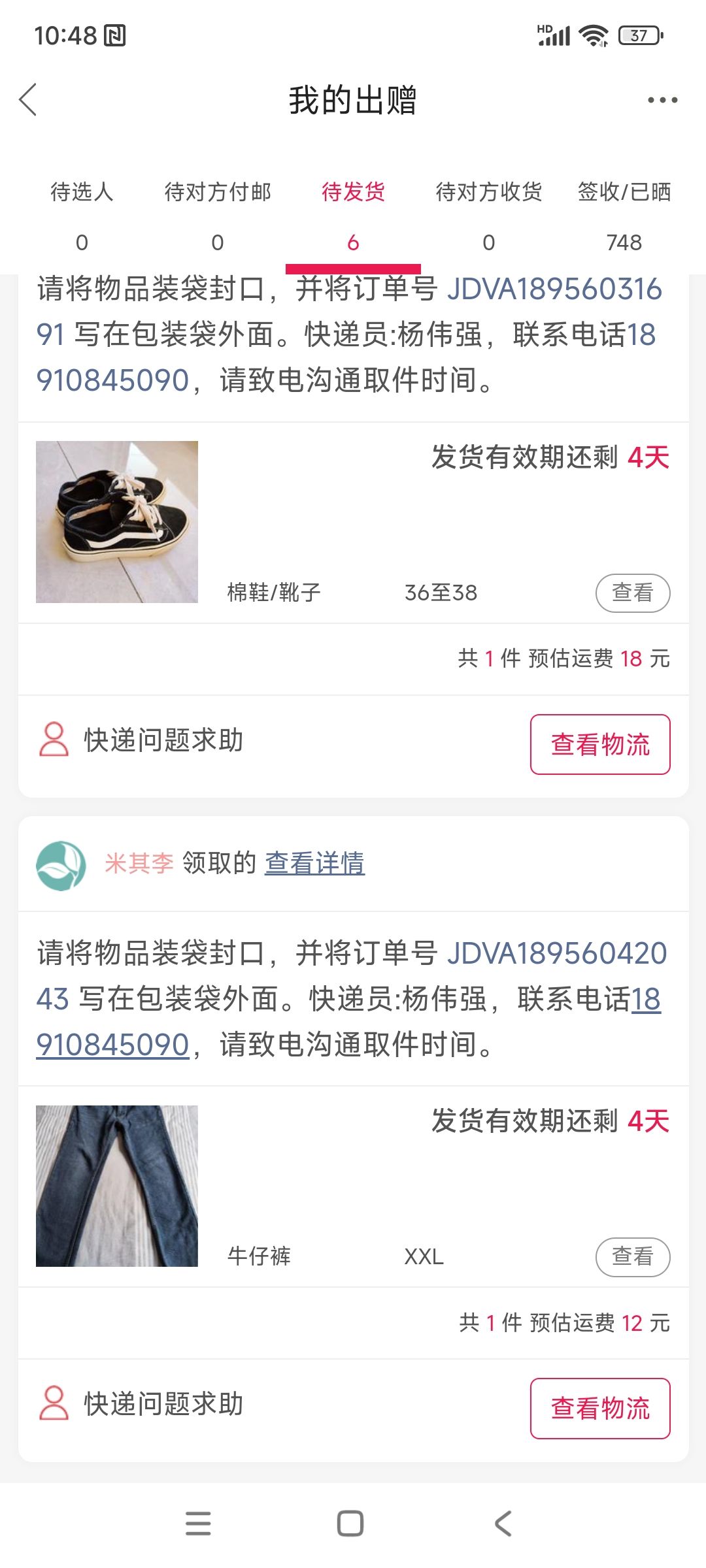Open 米其李's profile avatar

(x=61, y=865)
